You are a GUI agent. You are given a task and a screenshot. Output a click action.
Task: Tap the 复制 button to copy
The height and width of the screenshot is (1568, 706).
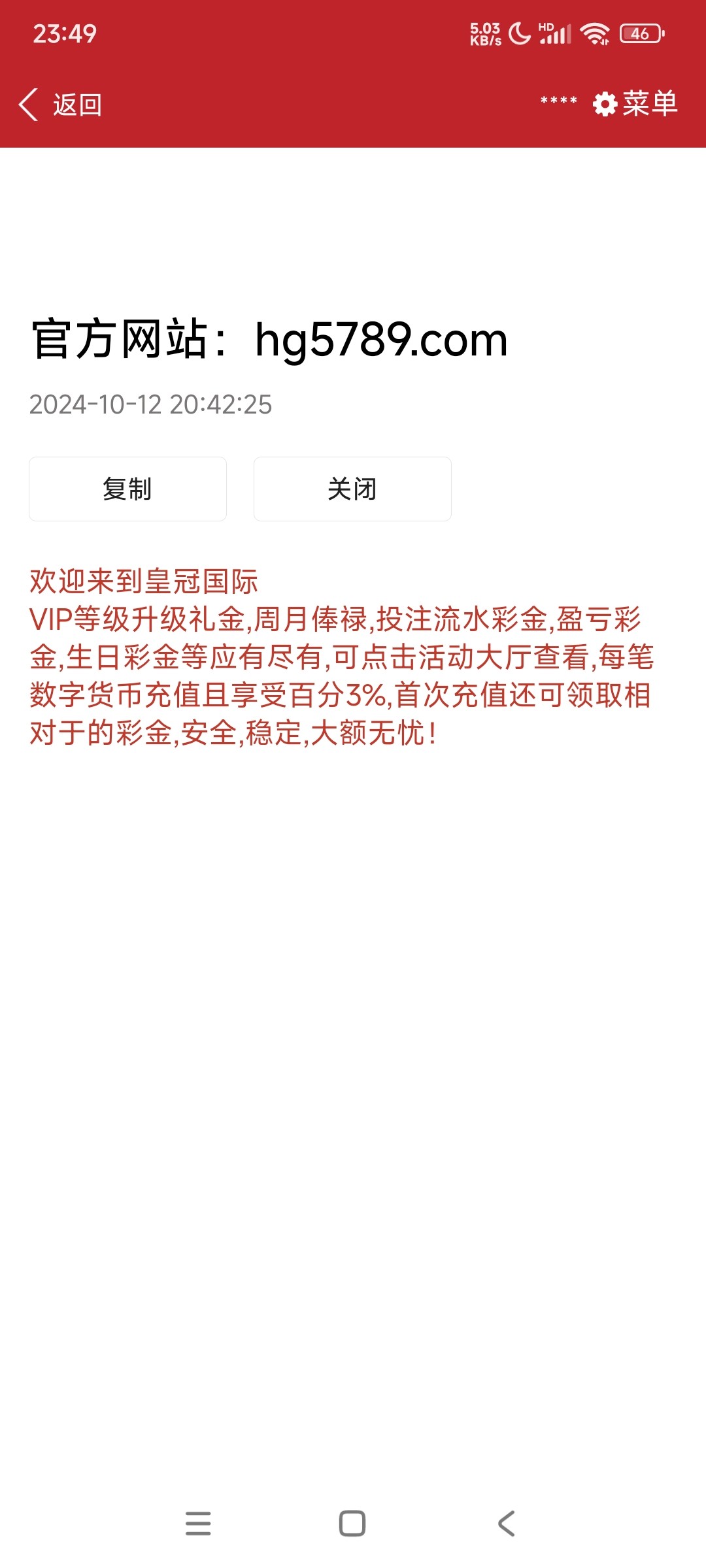pos(127,489)
